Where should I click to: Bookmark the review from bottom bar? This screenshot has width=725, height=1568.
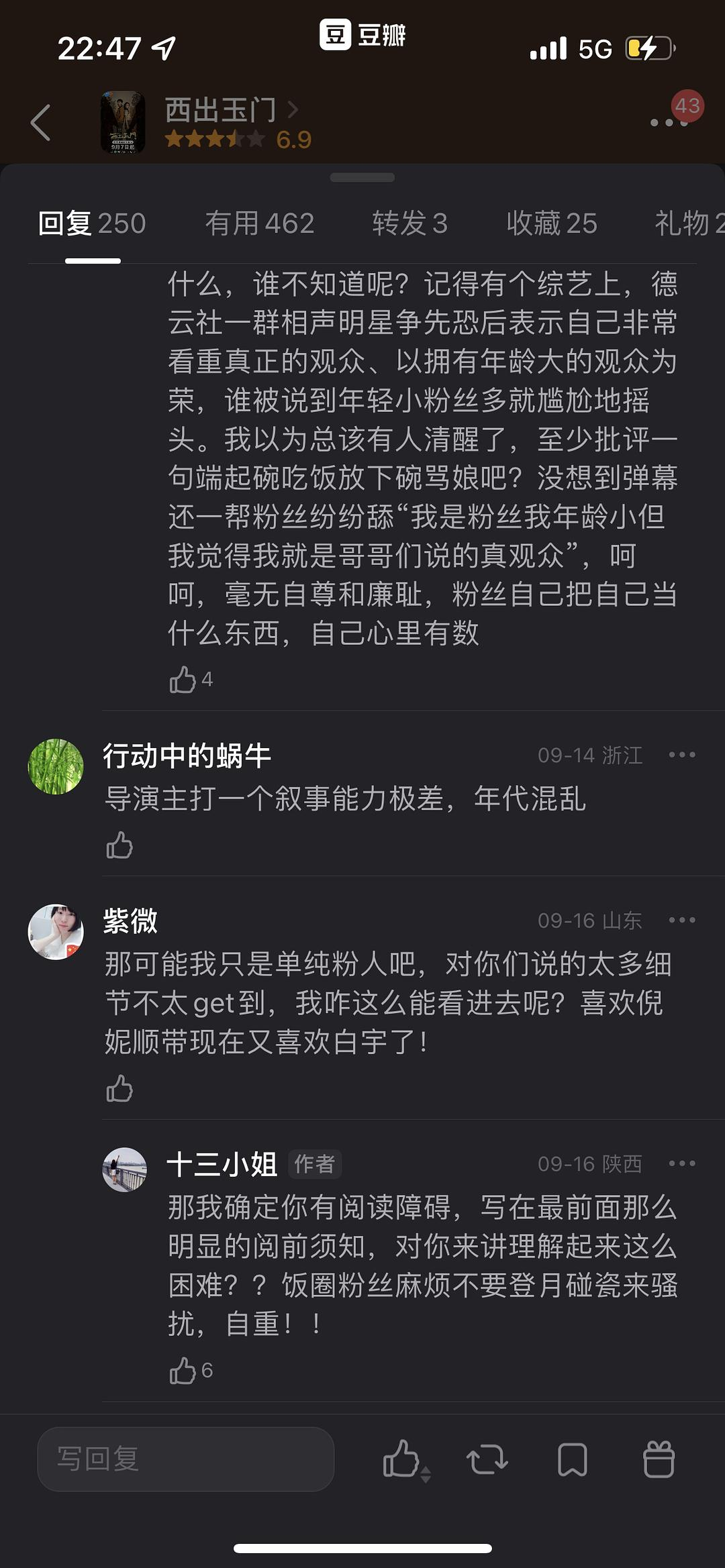573,1459
